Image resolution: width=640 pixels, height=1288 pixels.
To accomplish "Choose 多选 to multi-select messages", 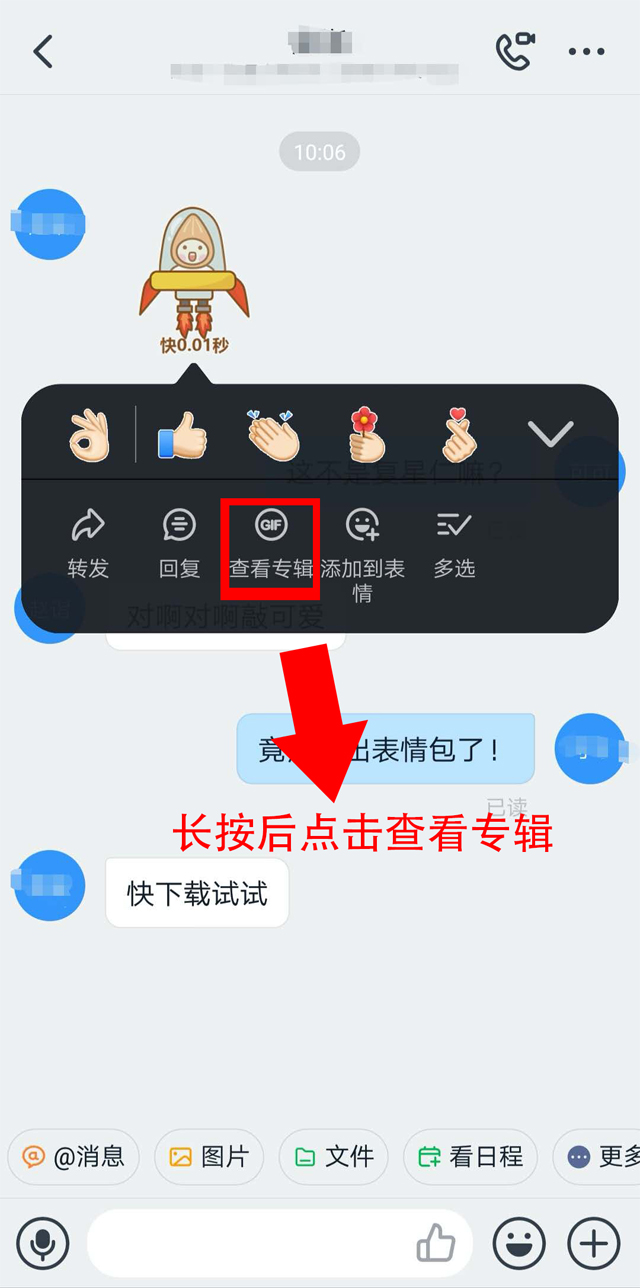I will 454,543.
